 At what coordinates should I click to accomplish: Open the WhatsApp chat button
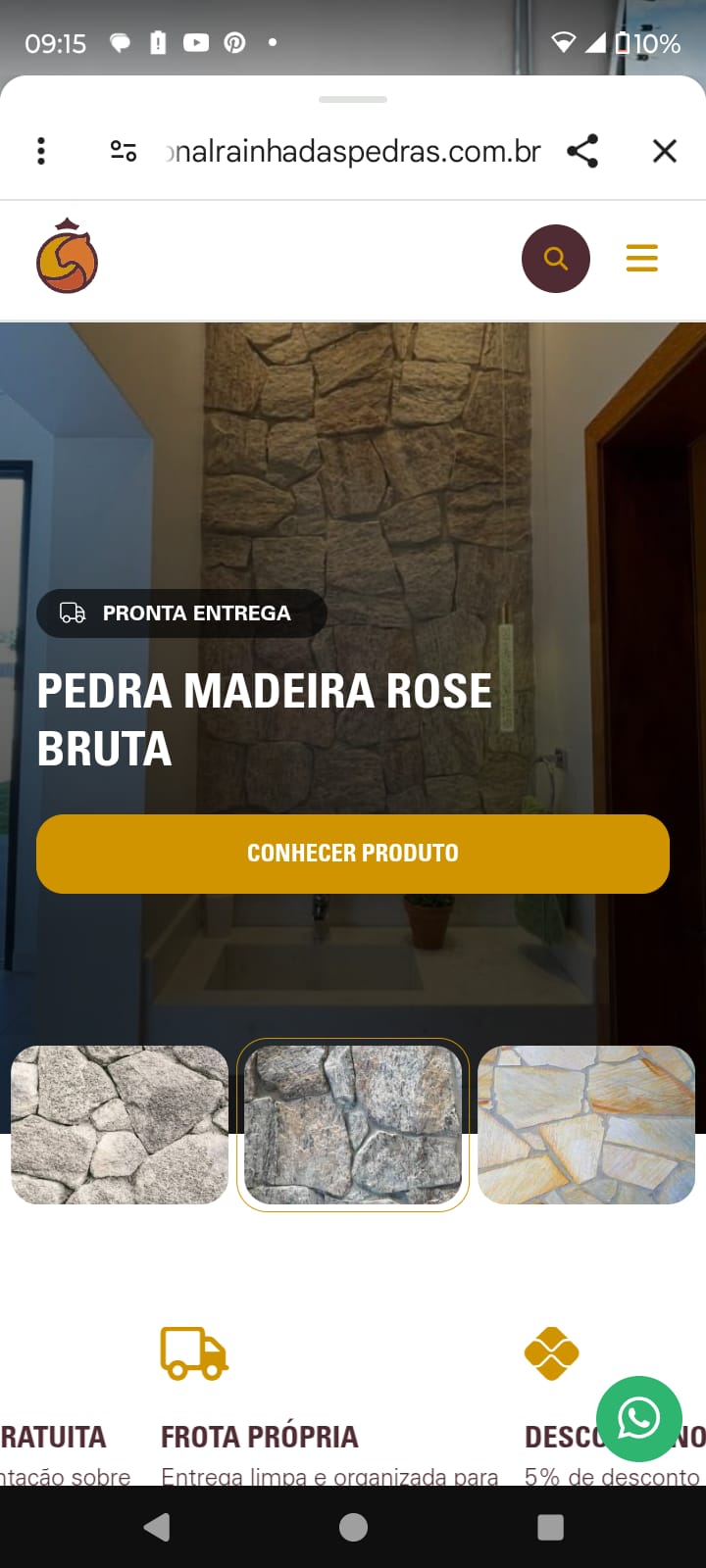(x=638, y=1418)
